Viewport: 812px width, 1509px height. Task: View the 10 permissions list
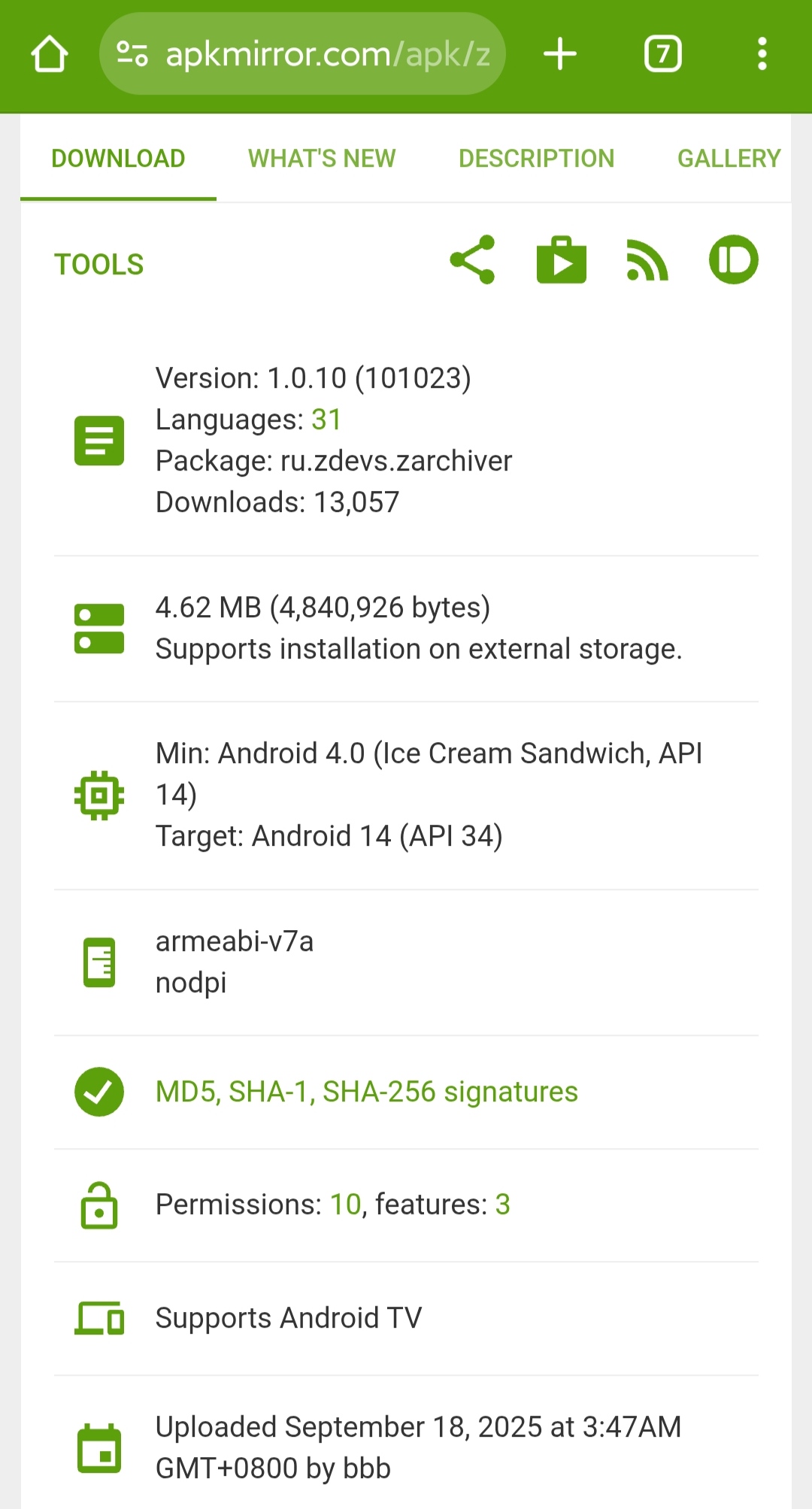click(345, 1204)
